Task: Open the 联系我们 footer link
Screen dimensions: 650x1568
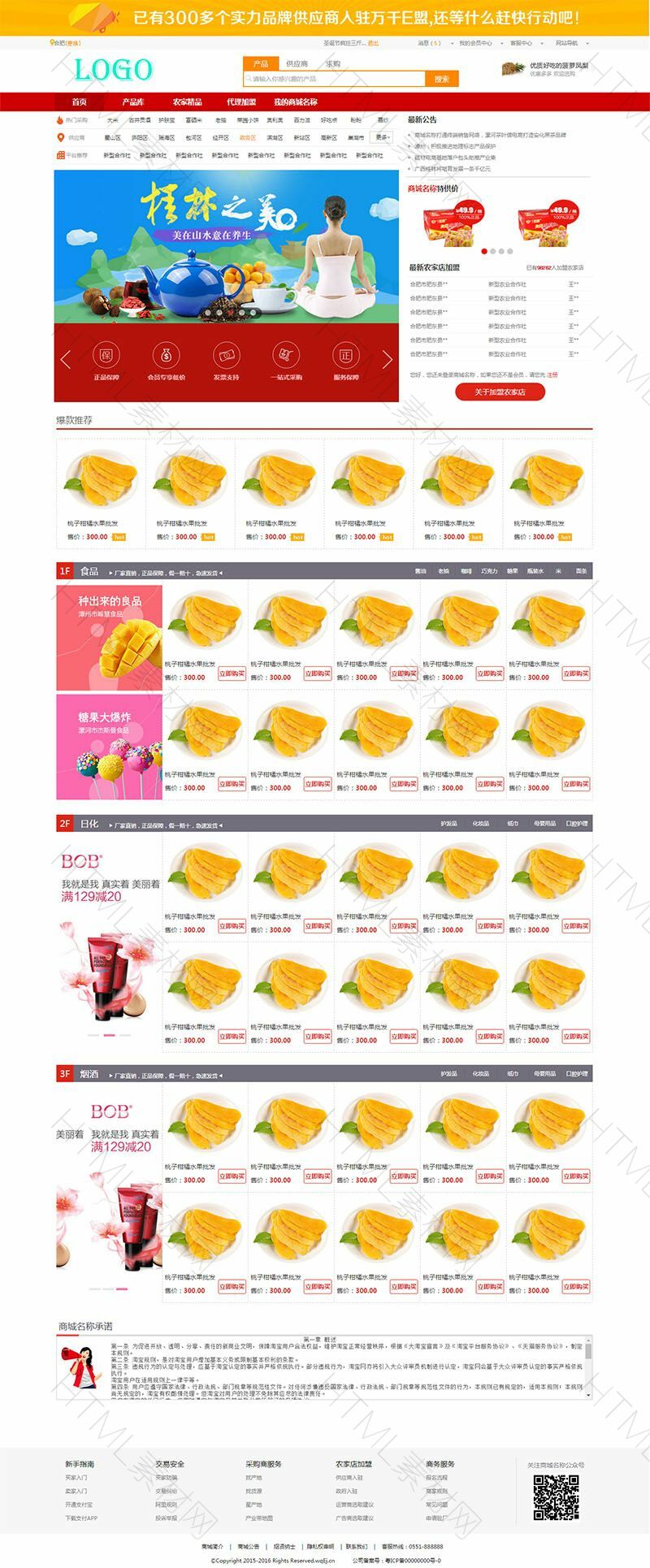Action: point(356,1546)
